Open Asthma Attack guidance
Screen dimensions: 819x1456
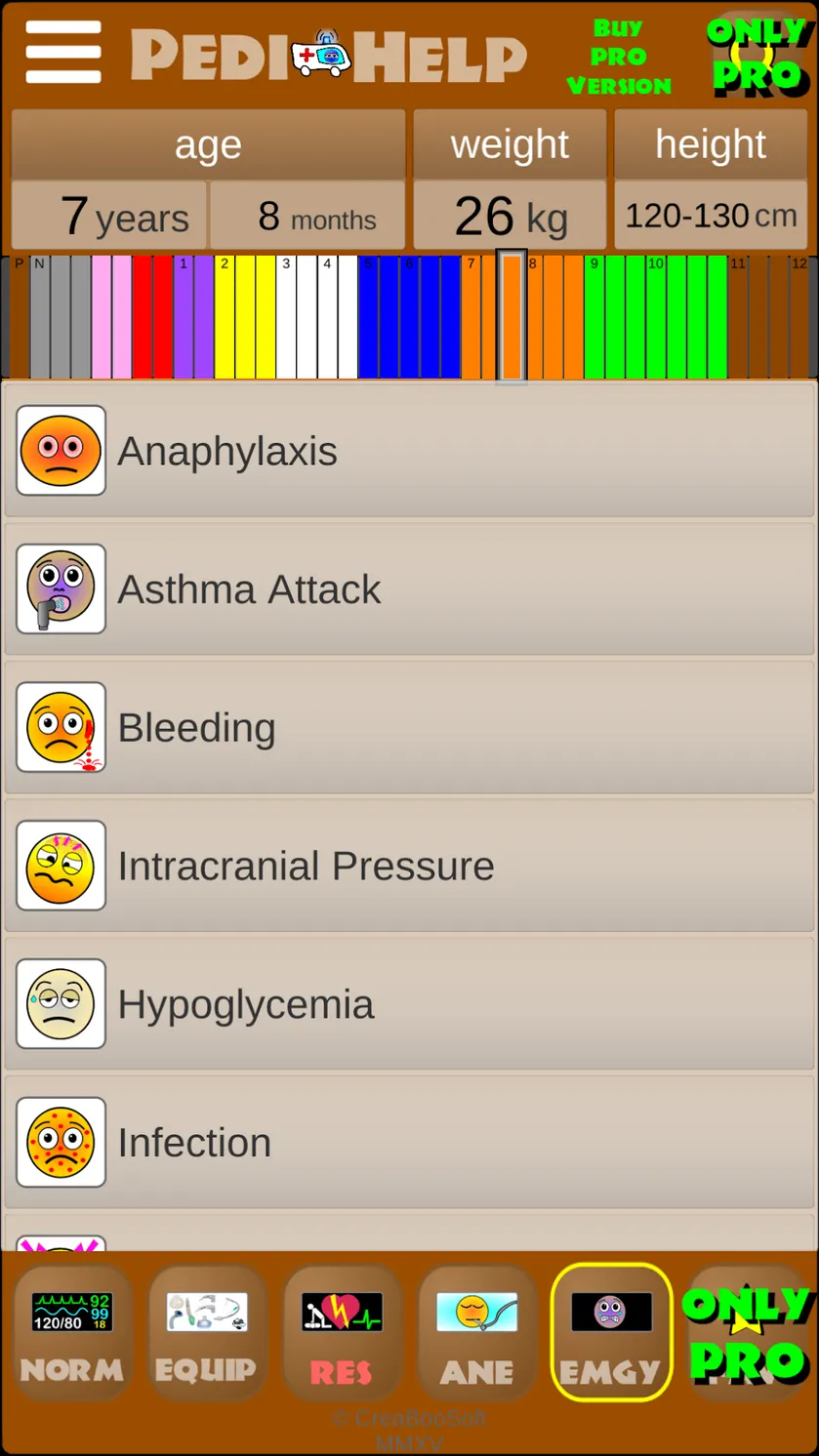[x=410, y=589]
